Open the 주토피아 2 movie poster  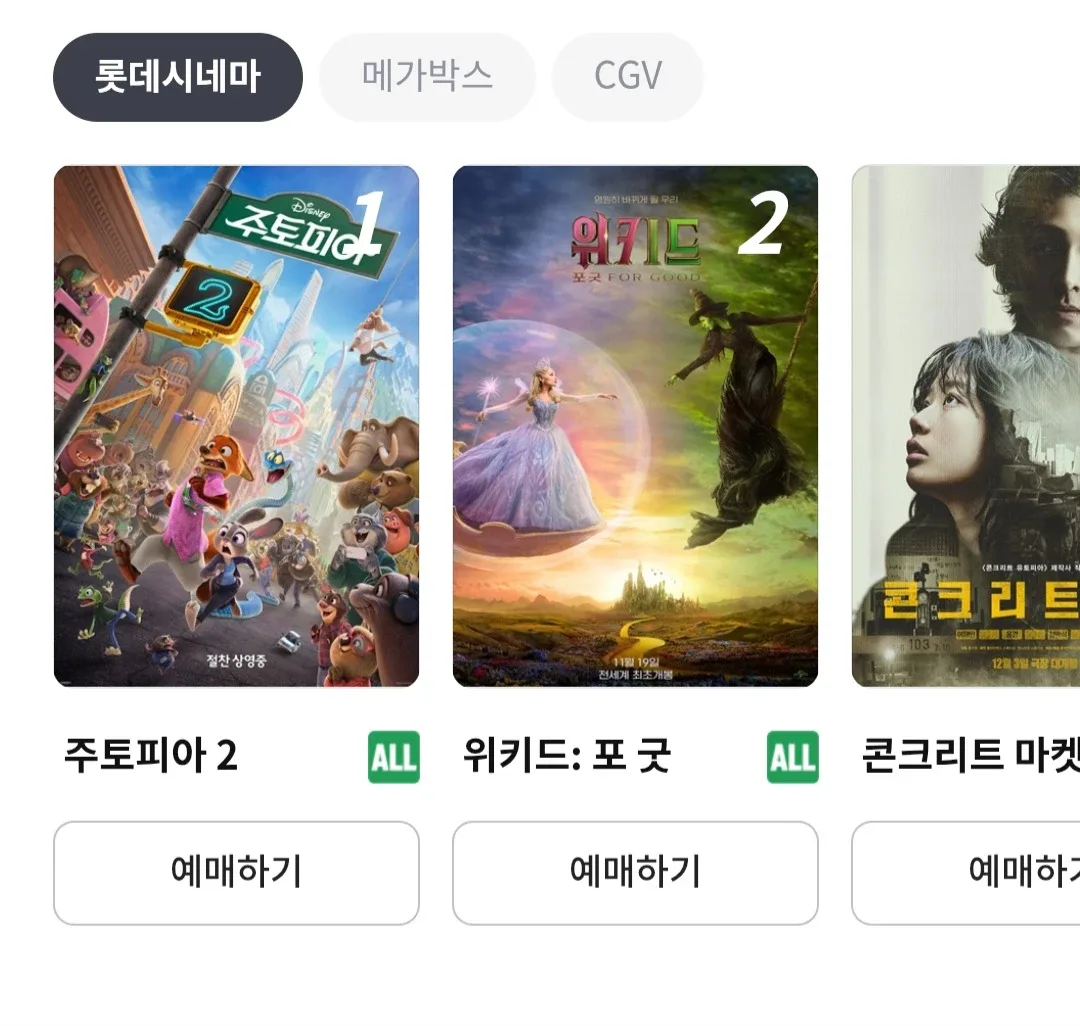236,426
